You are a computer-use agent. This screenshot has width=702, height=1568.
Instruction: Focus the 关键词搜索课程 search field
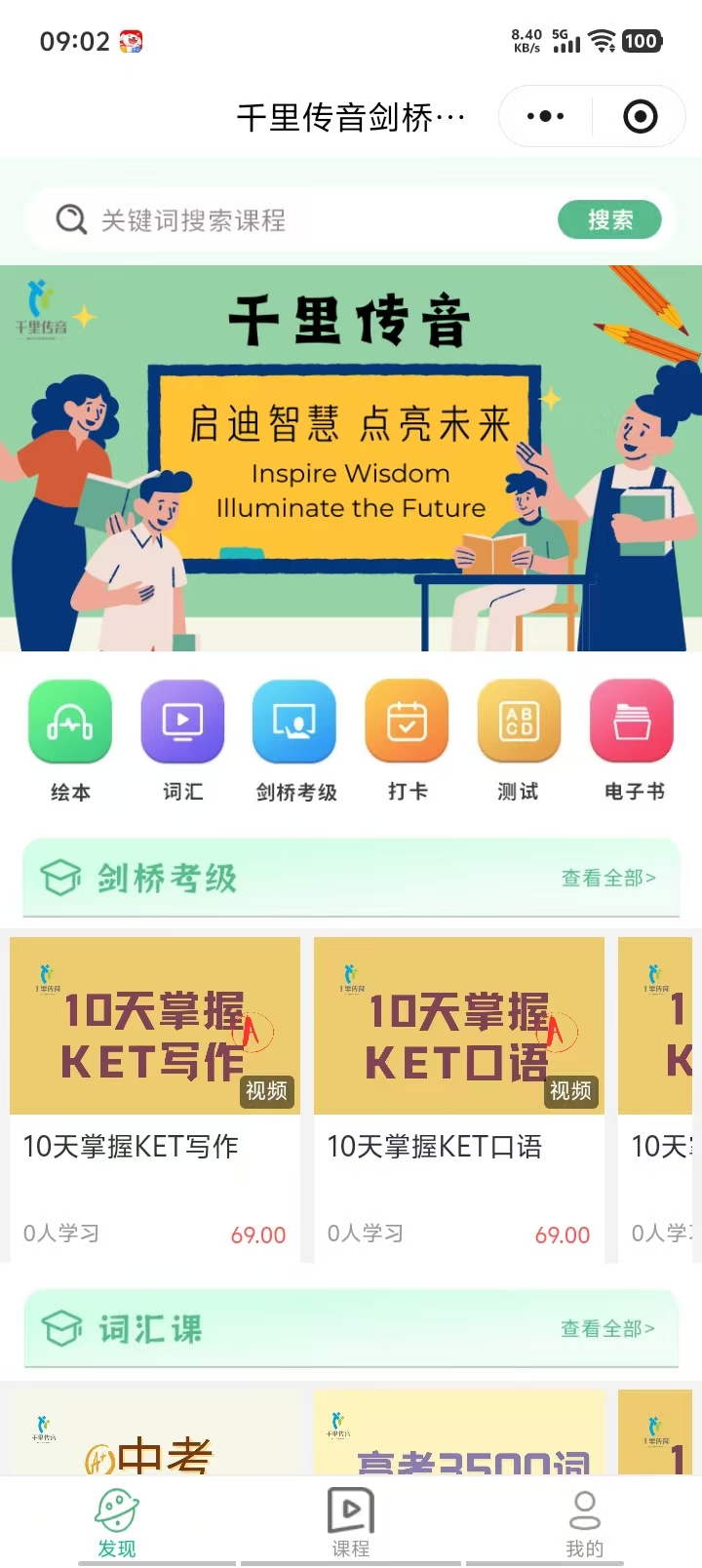point(292,220)
